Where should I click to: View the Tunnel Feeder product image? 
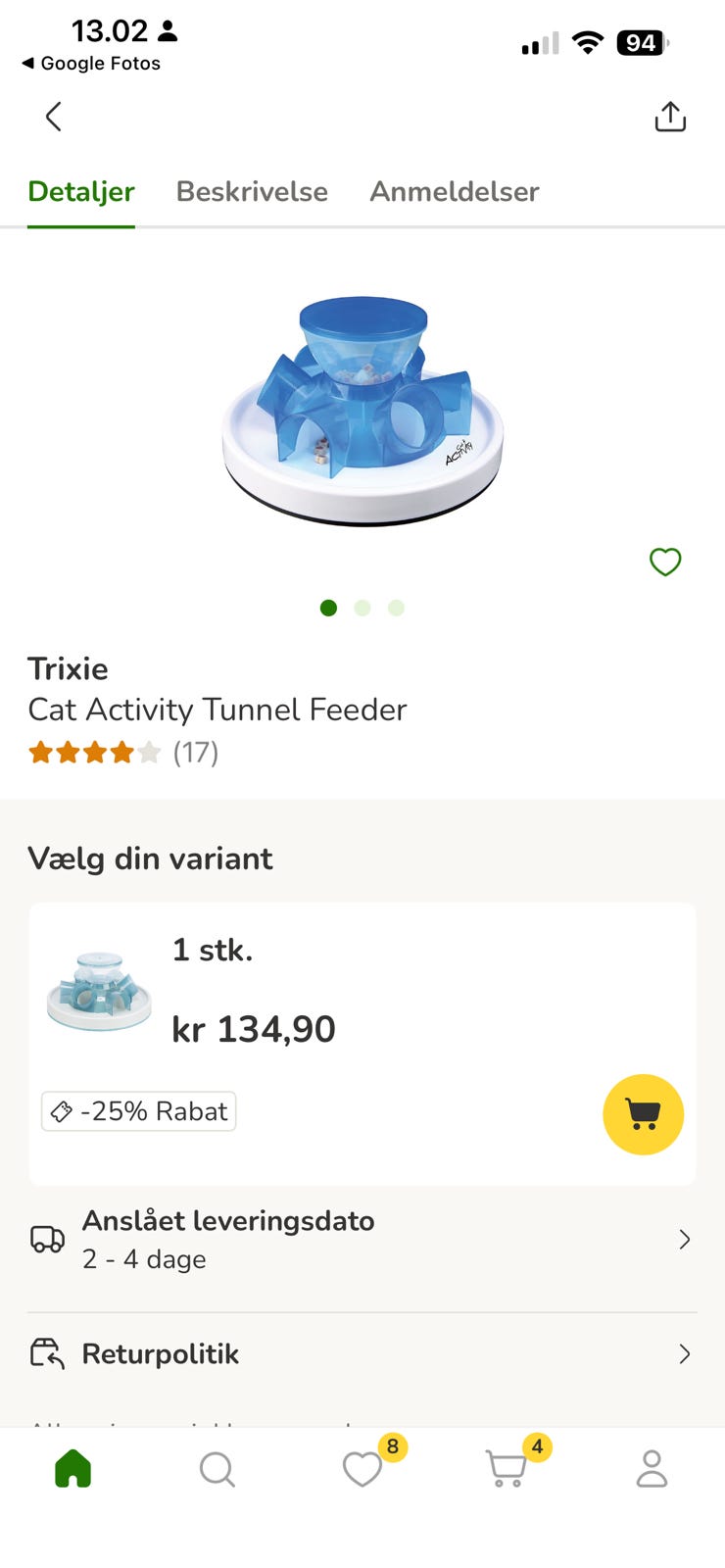pos(362,412)
